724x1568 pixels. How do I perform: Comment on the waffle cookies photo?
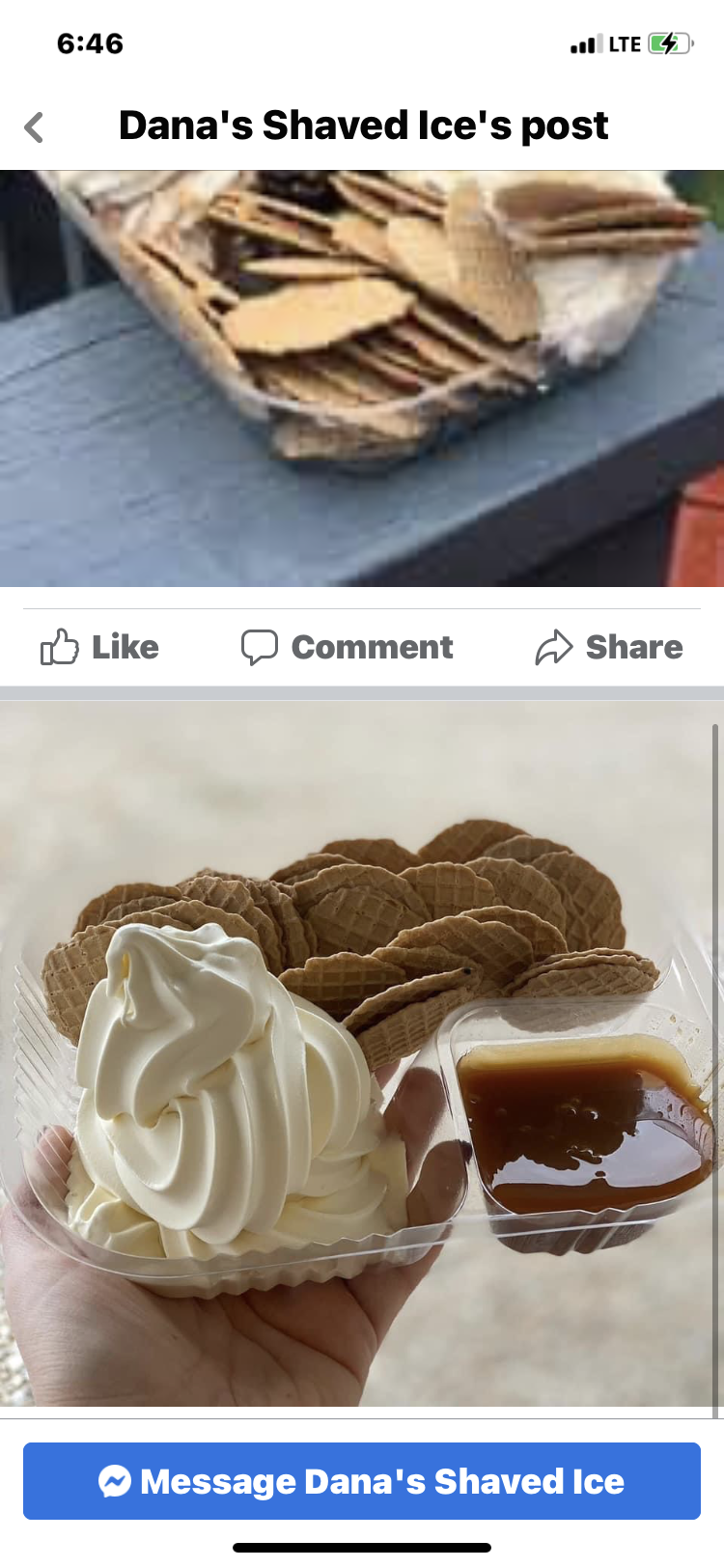(348, 647)
